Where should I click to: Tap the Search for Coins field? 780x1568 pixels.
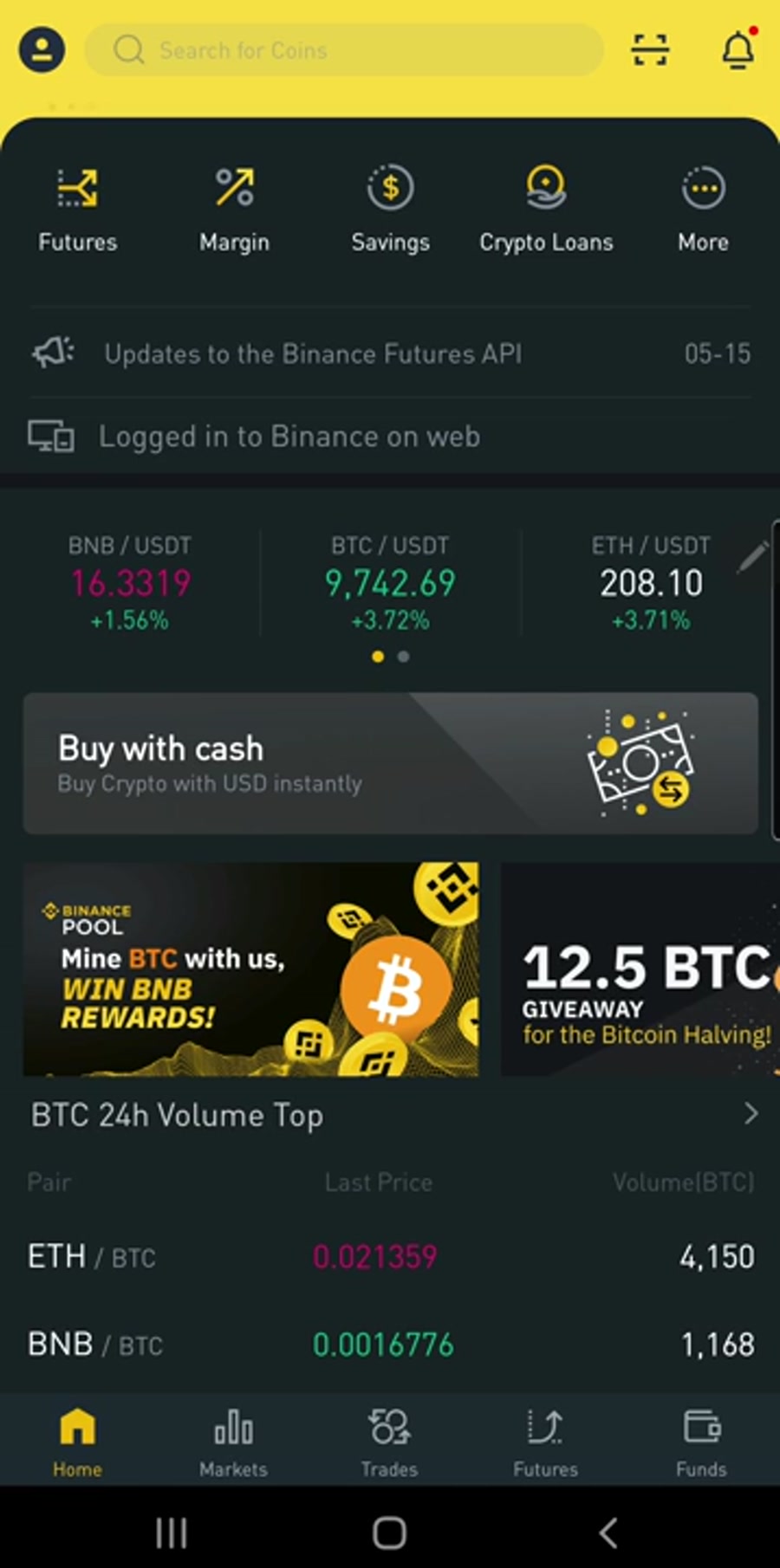click(x=343, y=50)
